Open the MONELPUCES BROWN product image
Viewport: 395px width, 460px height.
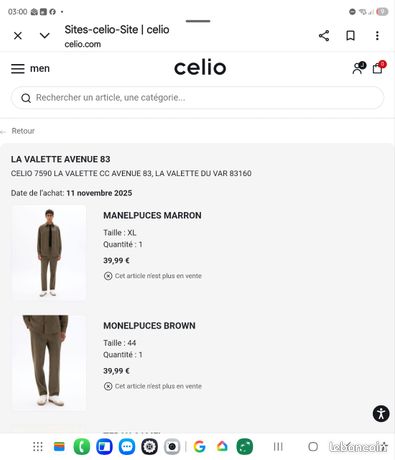[49, 363]
